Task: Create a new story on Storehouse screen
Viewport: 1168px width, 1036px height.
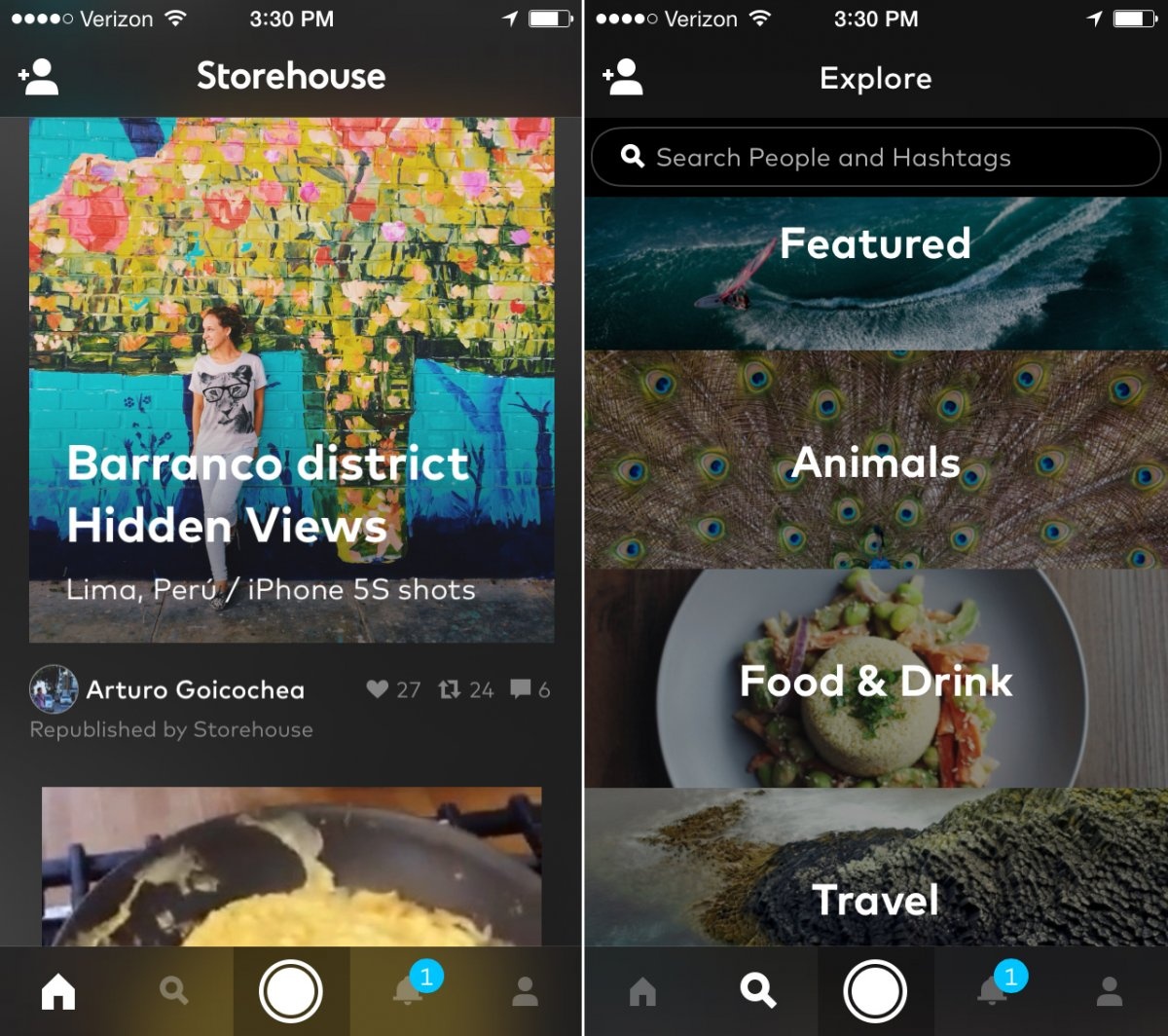Action: [x=291, y=991]
